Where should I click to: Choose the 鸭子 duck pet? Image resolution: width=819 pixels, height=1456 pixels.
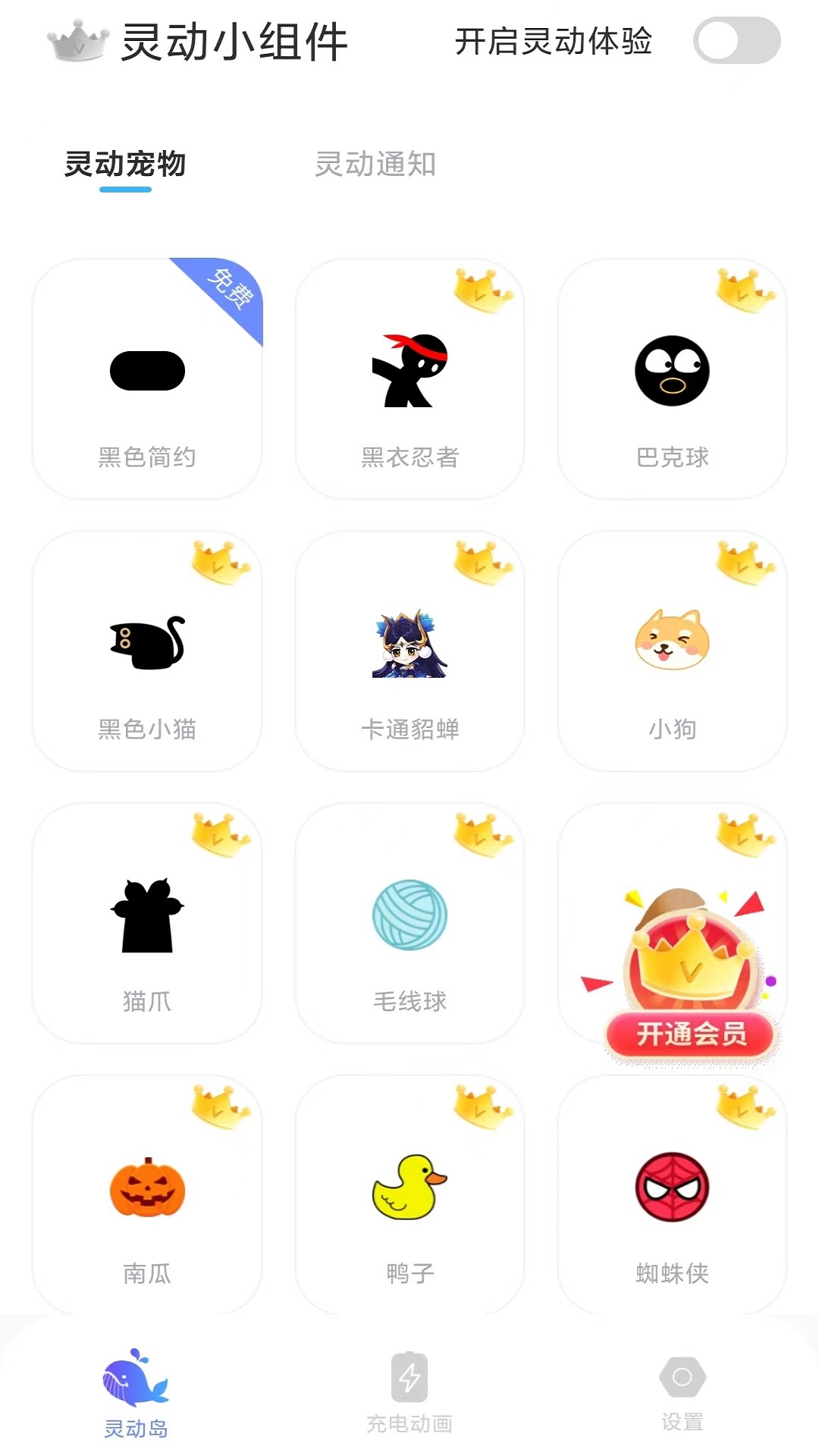pos(409,1196)
